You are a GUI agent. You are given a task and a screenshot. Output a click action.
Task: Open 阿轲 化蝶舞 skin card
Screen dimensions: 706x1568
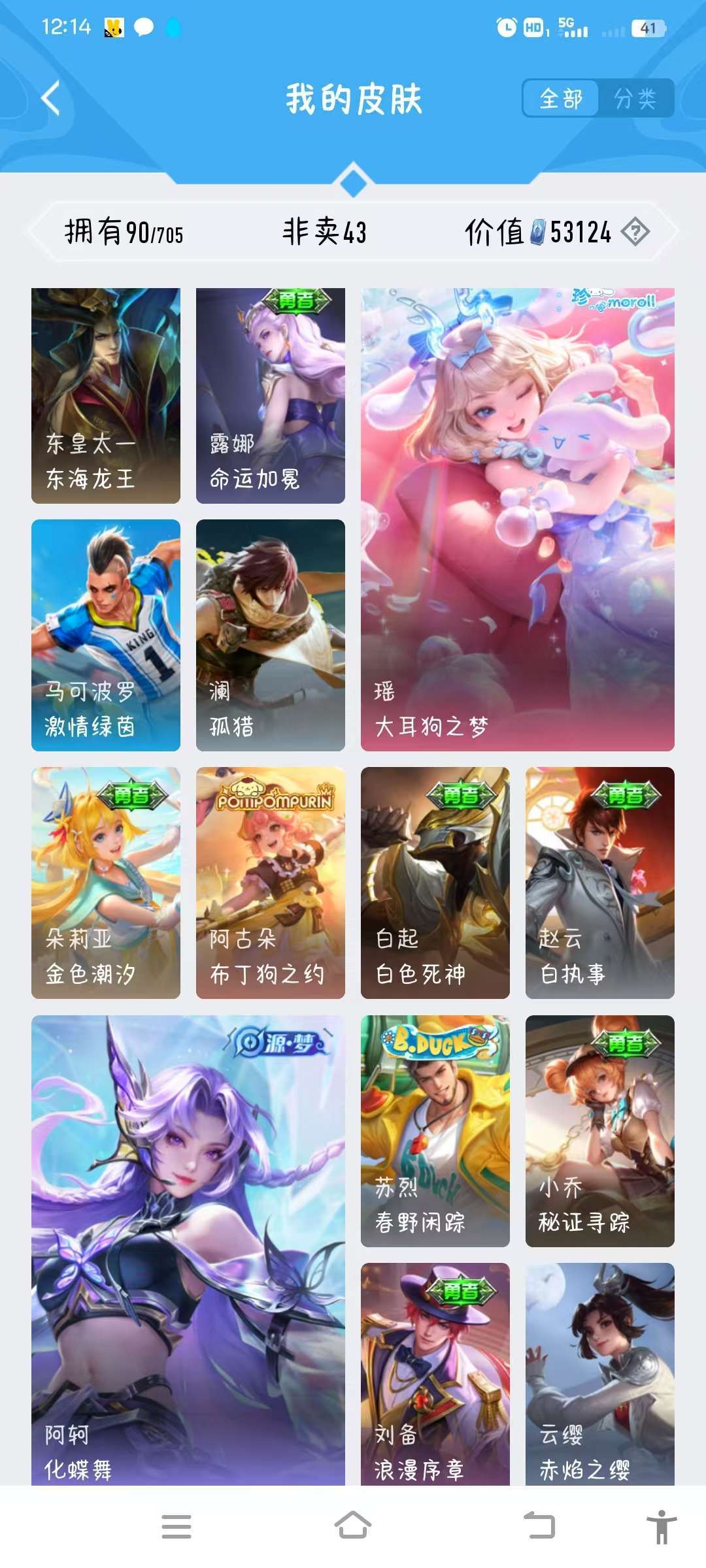[x=188, y=1250]
